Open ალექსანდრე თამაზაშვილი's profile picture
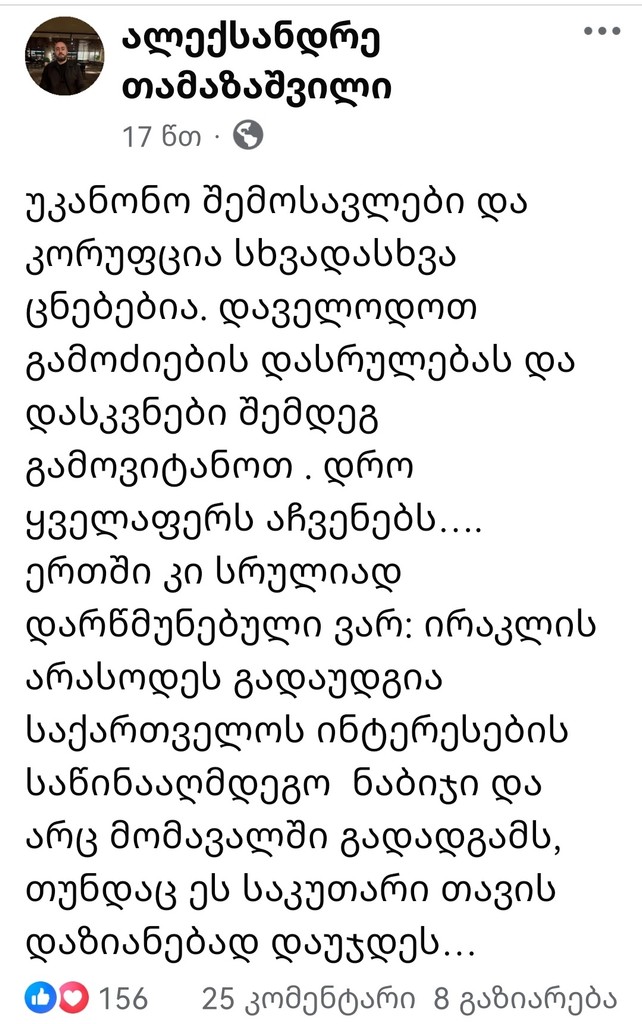Image resolution: width=642 pixels, height=1024 pixels. click(64, 56)
